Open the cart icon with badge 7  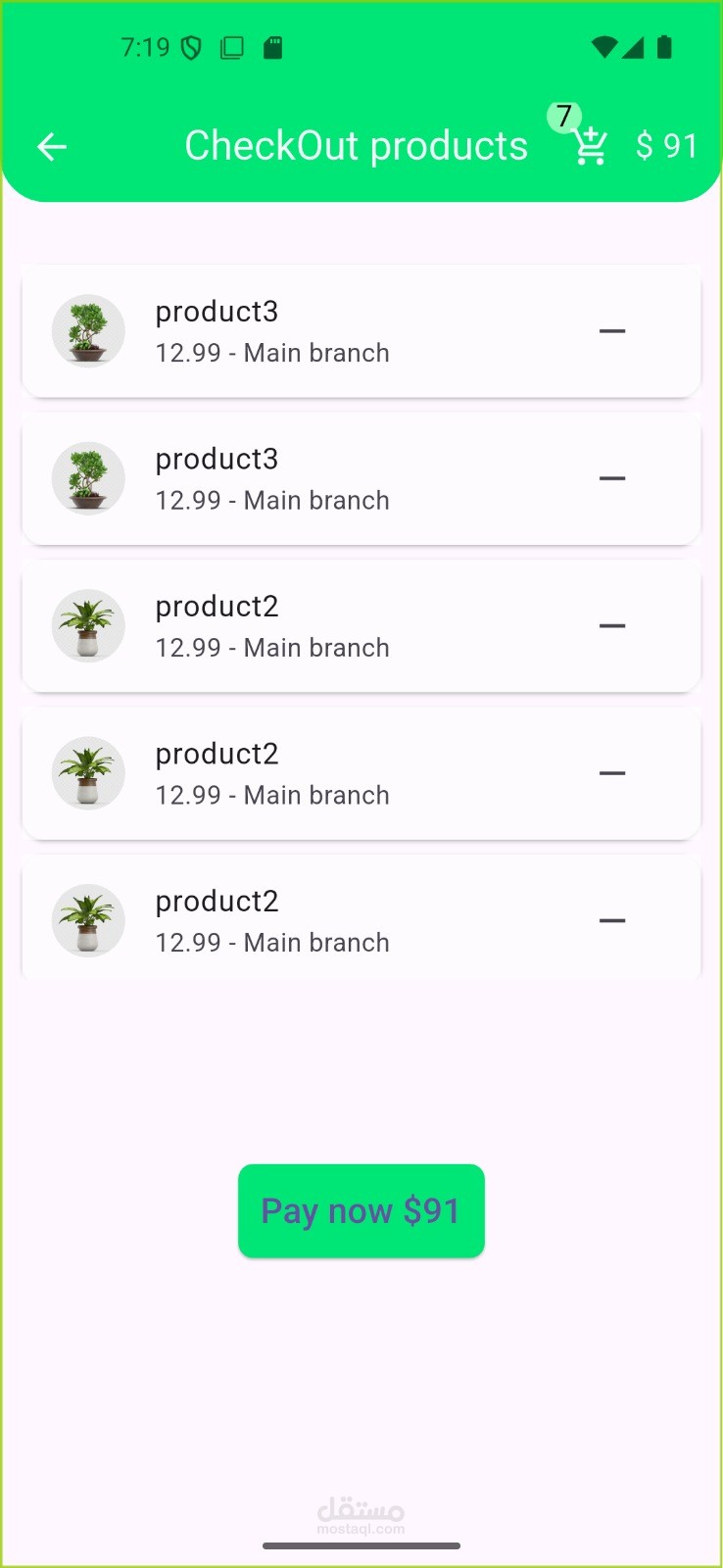(x=590, y=146)
